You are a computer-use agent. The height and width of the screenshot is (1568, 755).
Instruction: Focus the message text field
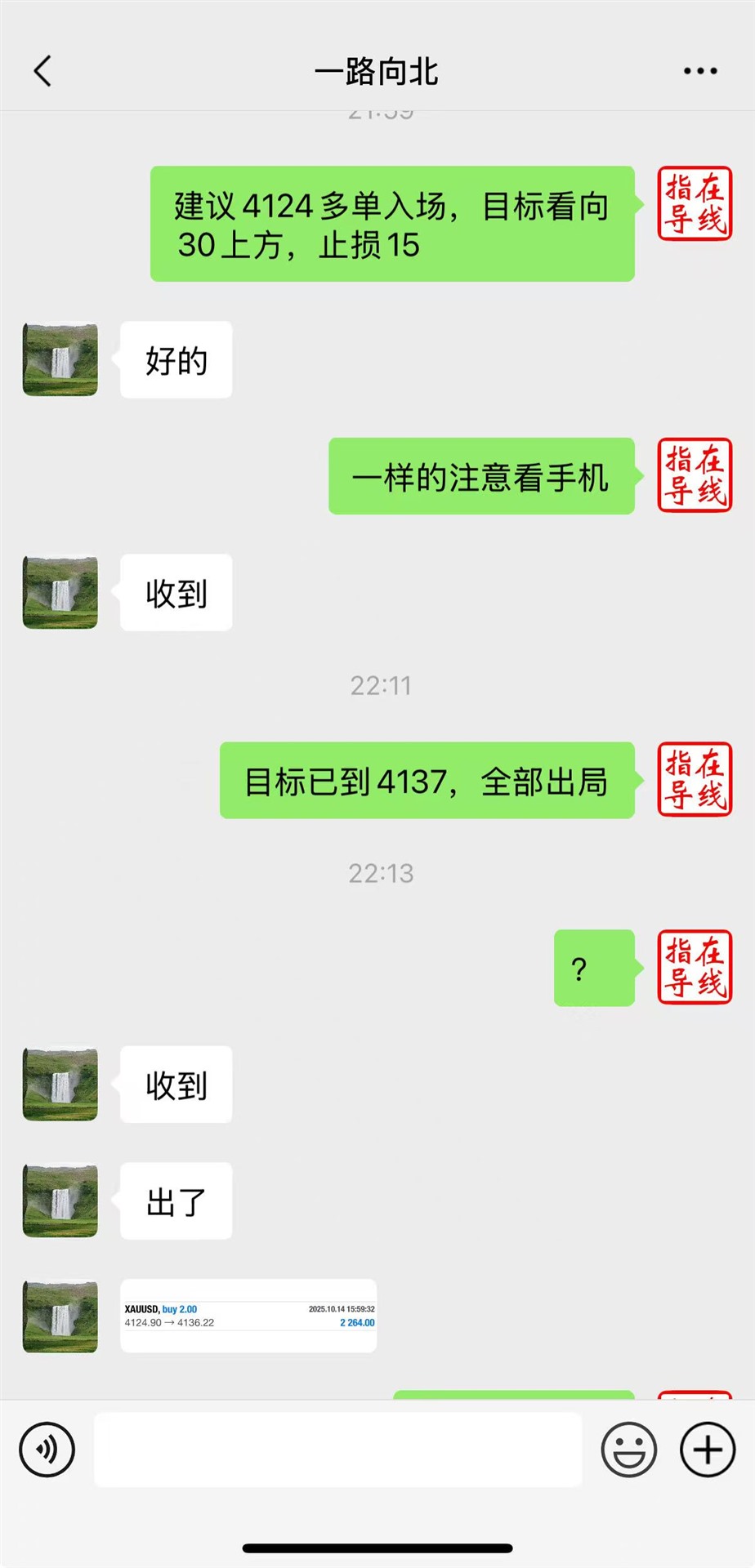tap(337, 1450)
